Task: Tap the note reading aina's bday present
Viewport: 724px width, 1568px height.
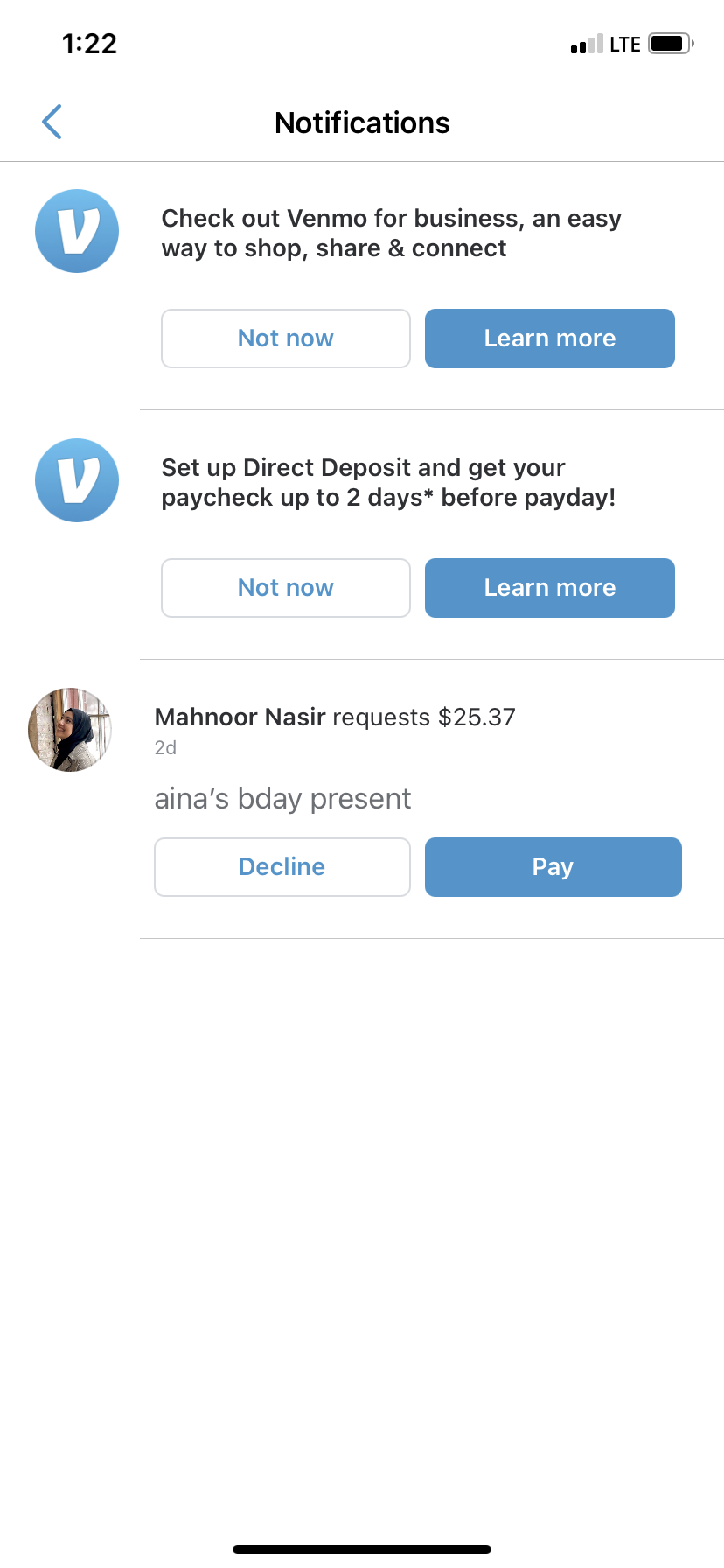Action: pyautogui.click(x=282, y=797)
